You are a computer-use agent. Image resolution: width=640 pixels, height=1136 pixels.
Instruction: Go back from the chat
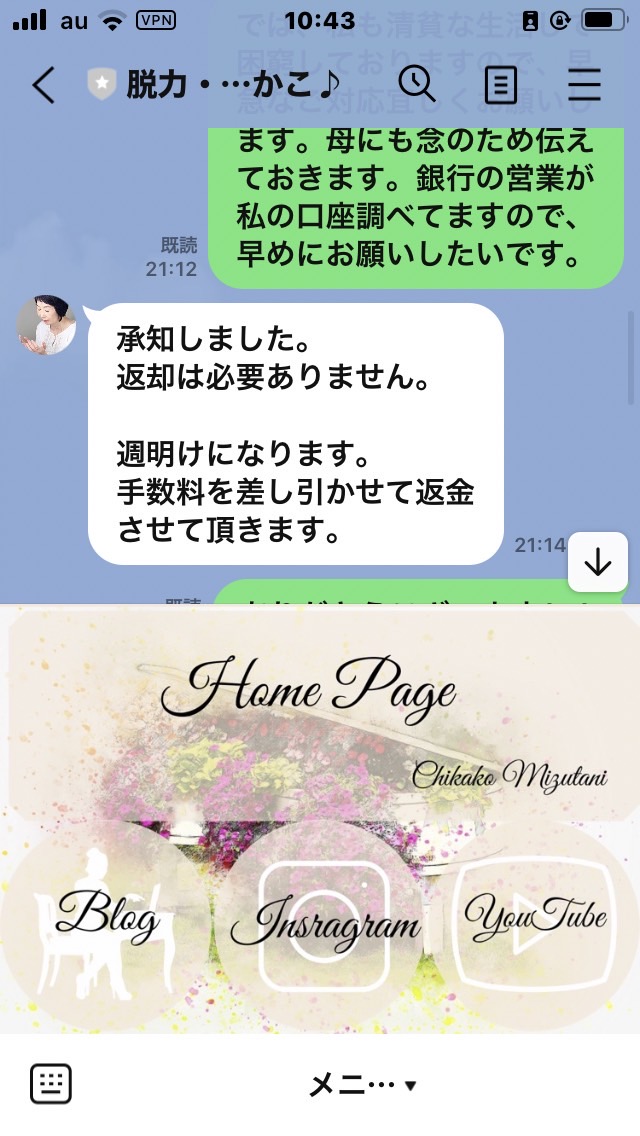point(44,85)
